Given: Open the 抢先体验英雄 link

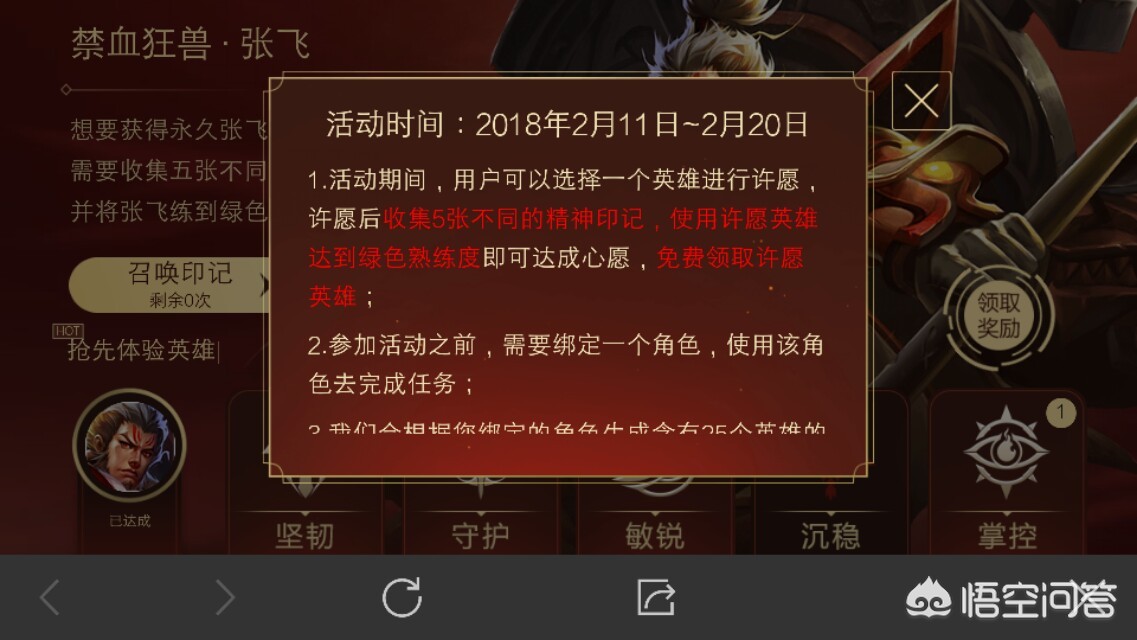Looking at the screenshot, I should click(142, 351).
